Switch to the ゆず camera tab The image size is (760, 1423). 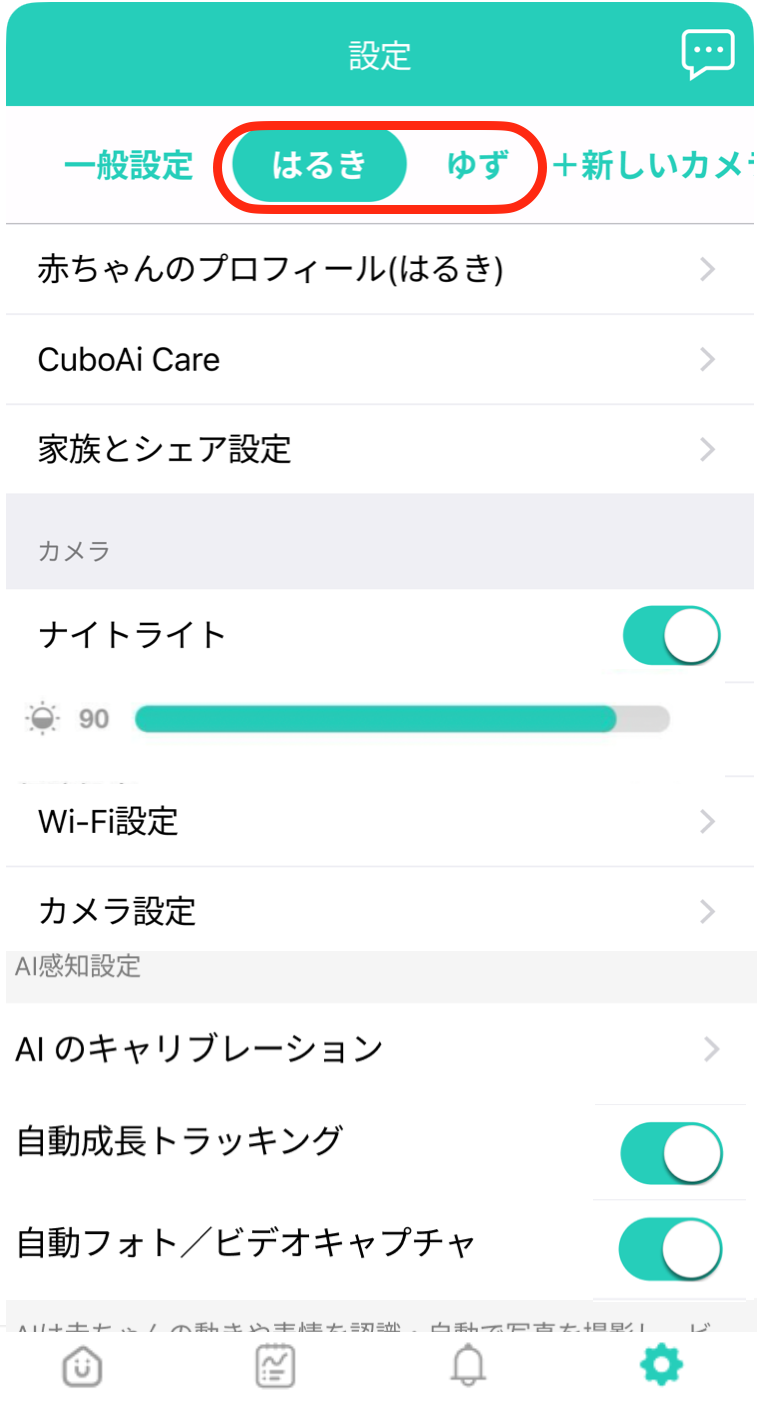coord(477,165)
